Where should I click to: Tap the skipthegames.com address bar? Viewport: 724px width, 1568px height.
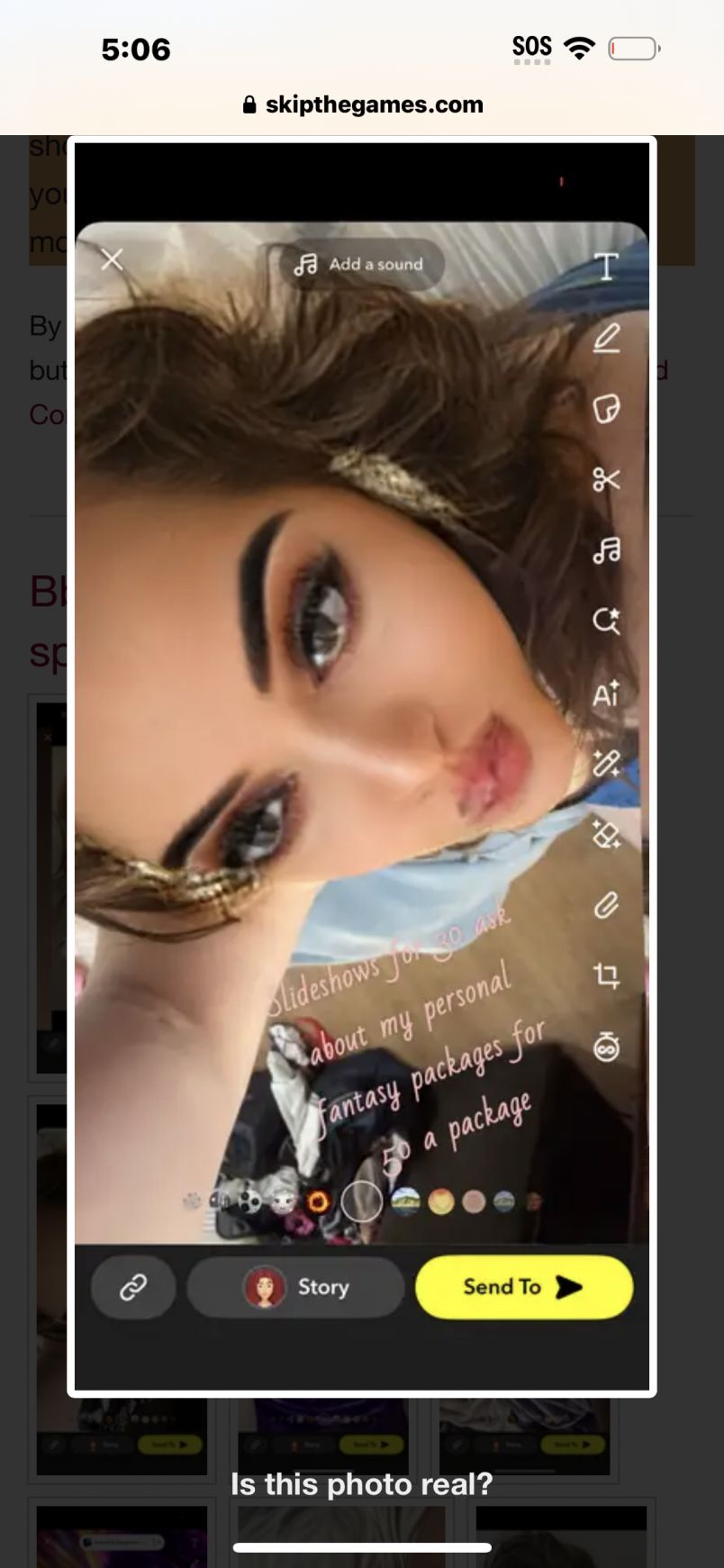362,104
